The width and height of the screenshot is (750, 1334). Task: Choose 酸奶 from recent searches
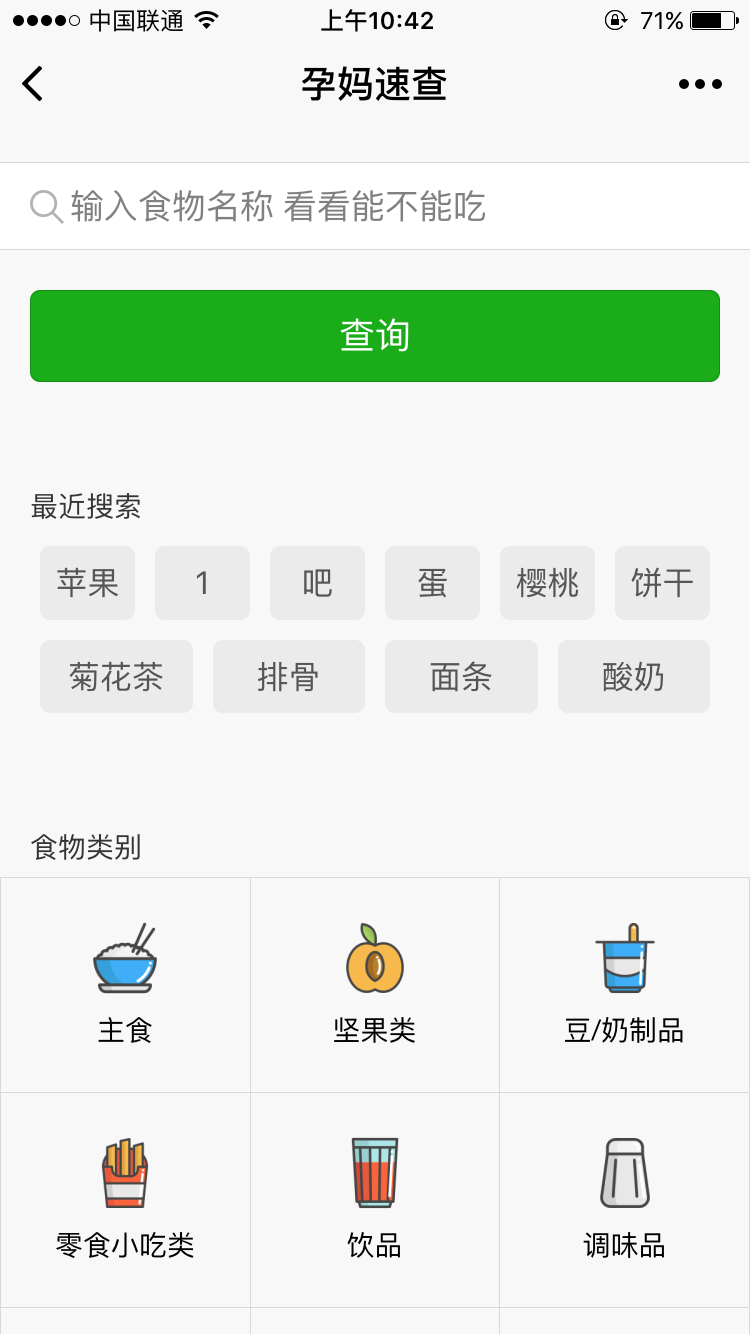(x=634, y=677)
